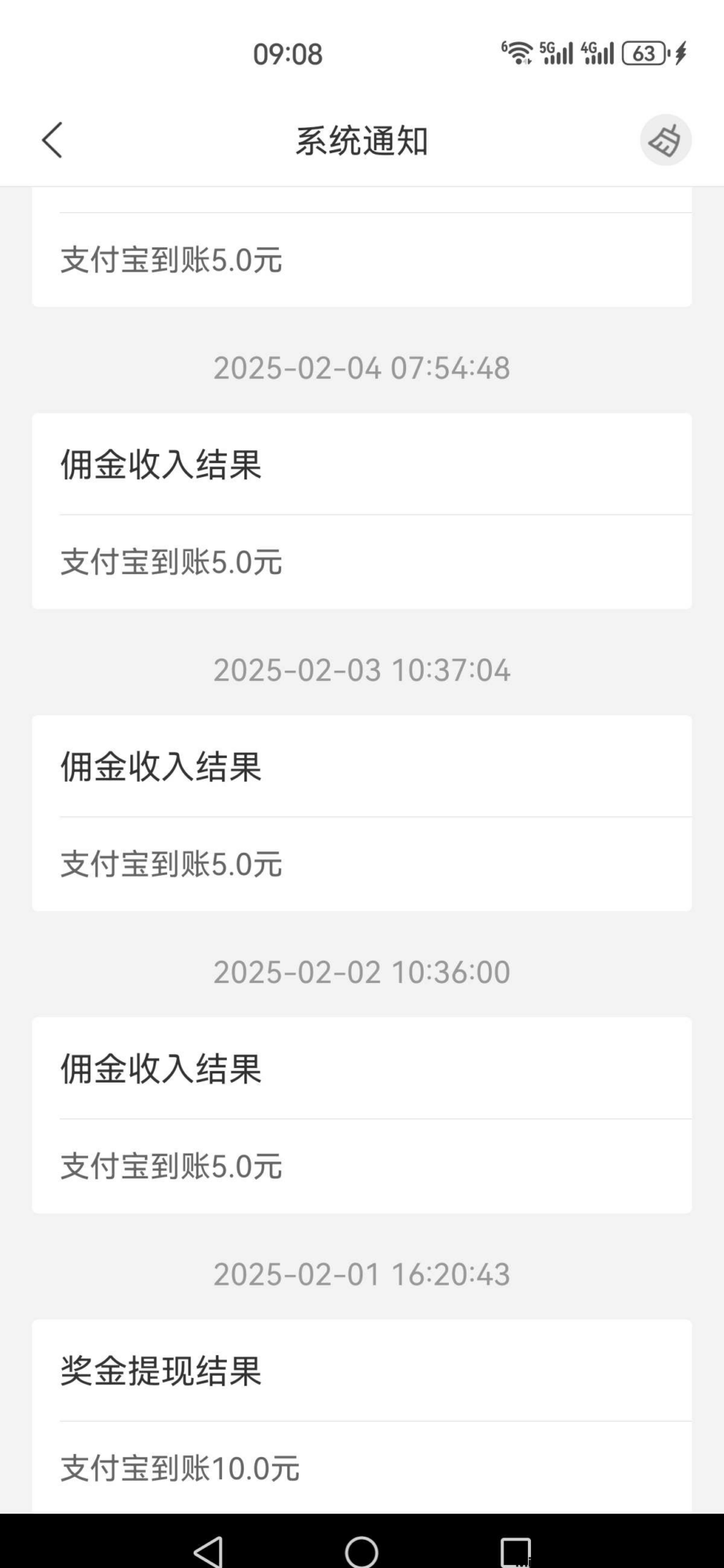The image size is (724, 1568).
Task: Select the 系统通知 title
Action: (362, 140)
